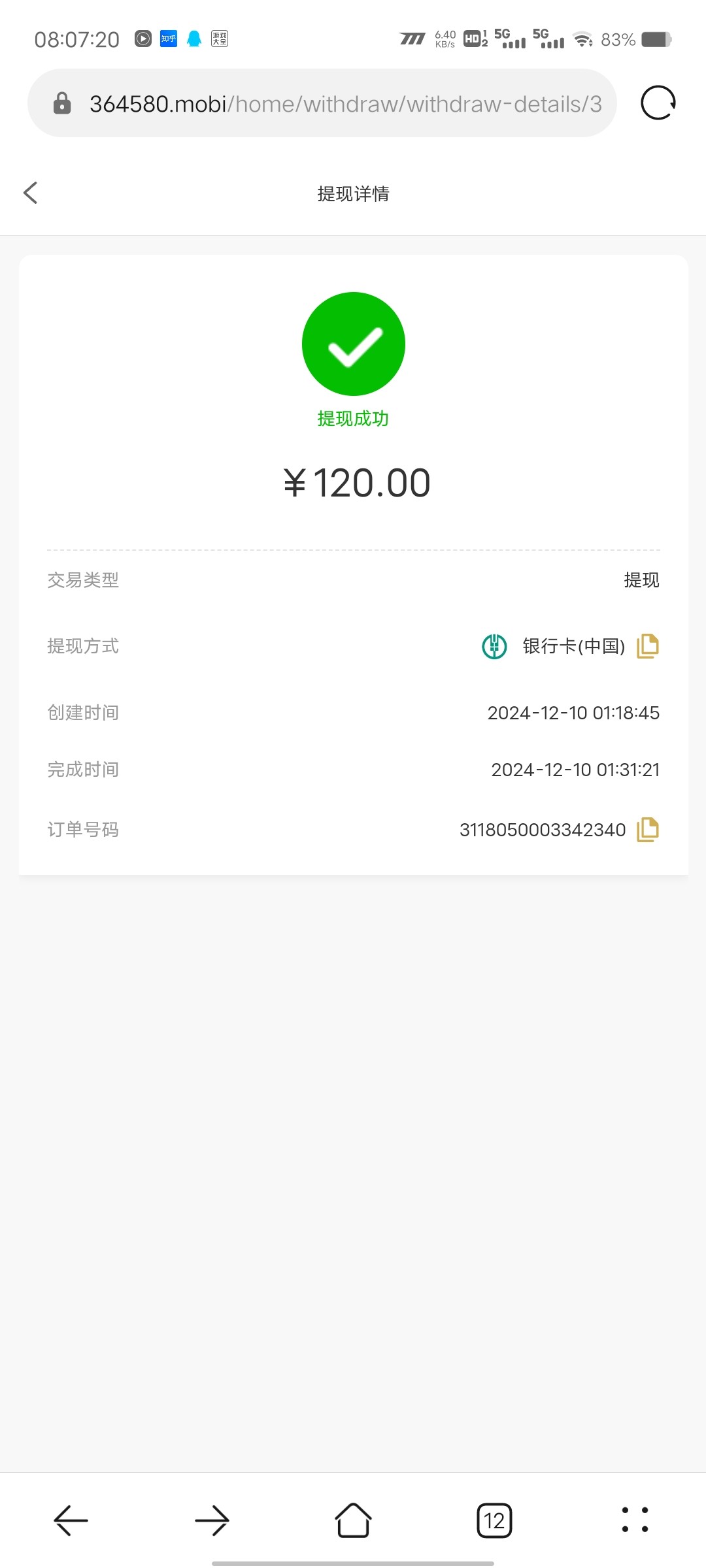706x1568 pixels.
Task: Navigate back with the browser back arrow
Action: [x=71, y=1520]
